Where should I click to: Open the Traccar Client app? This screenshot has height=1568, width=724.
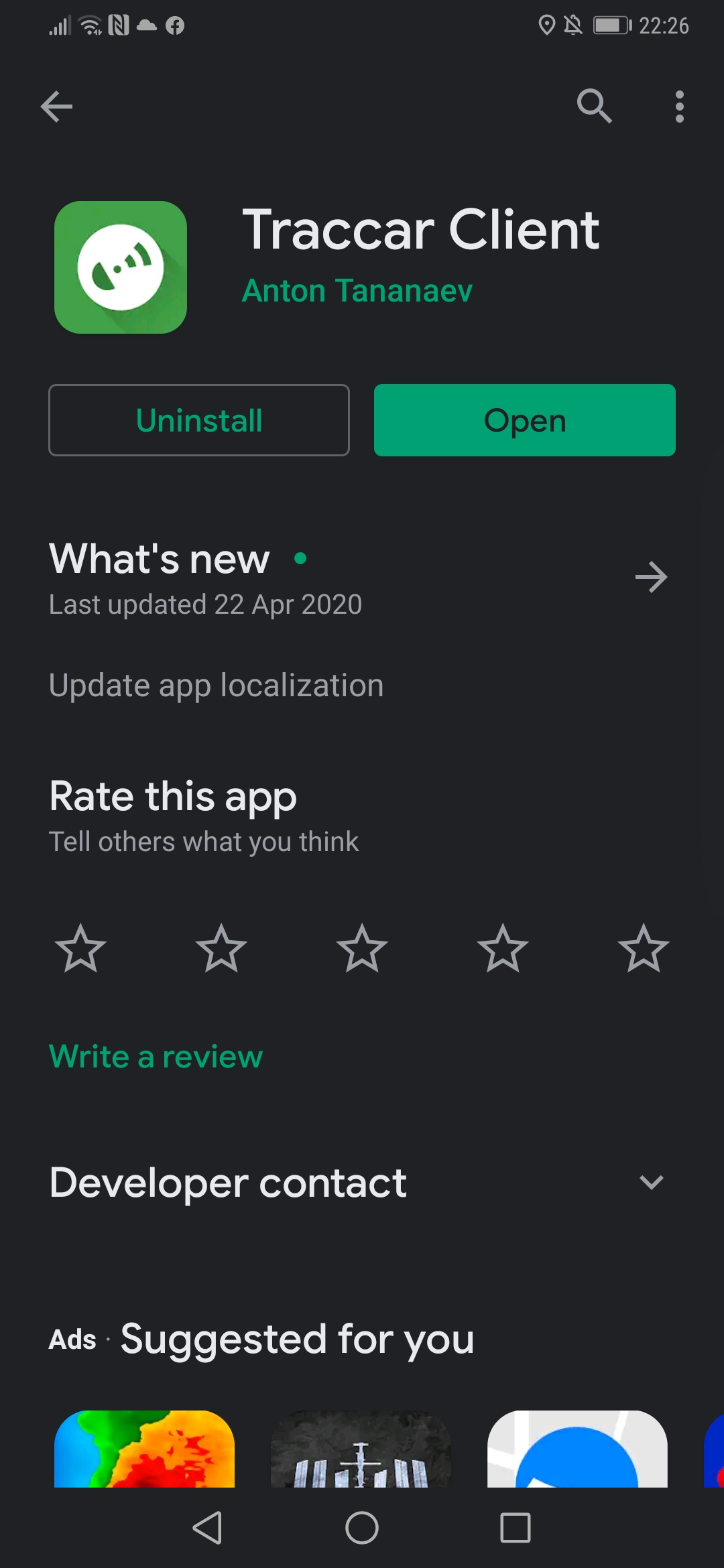524,420
